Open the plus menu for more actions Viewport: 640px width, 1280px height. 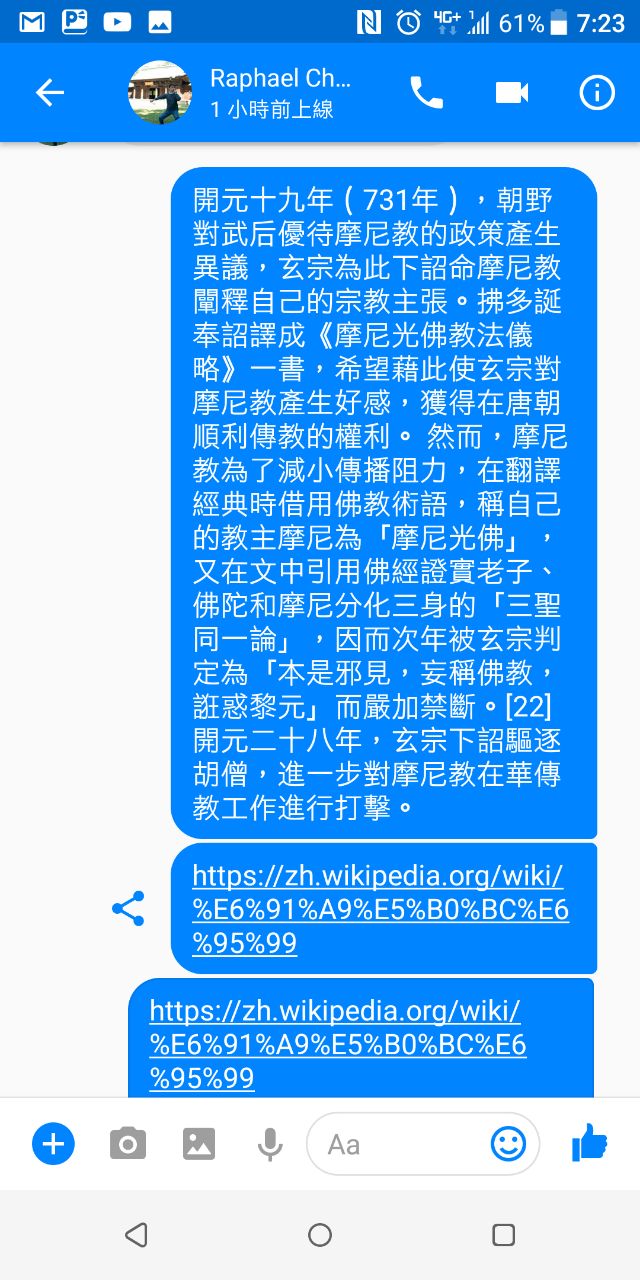(x=53, y=1143)
